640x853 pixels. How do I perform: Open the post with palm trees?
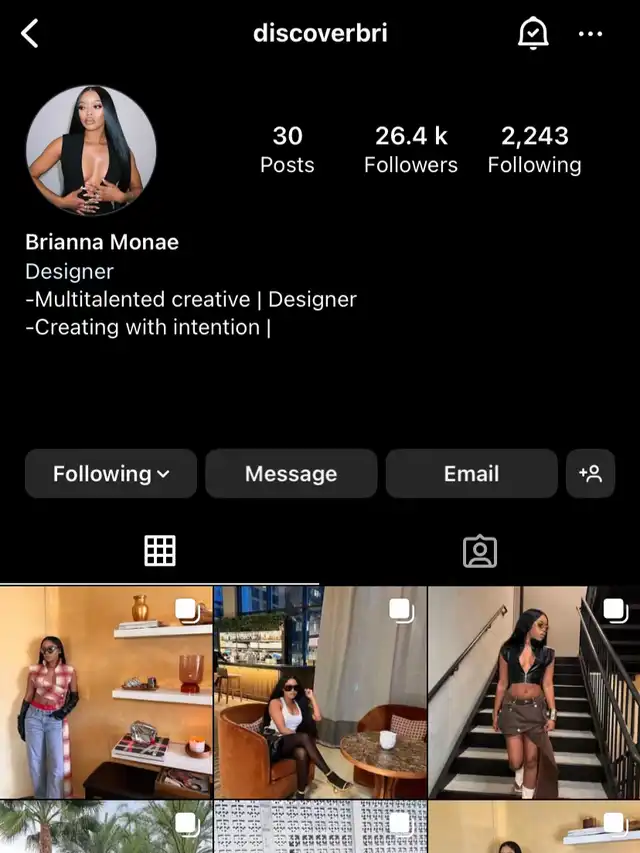point(106,829)
